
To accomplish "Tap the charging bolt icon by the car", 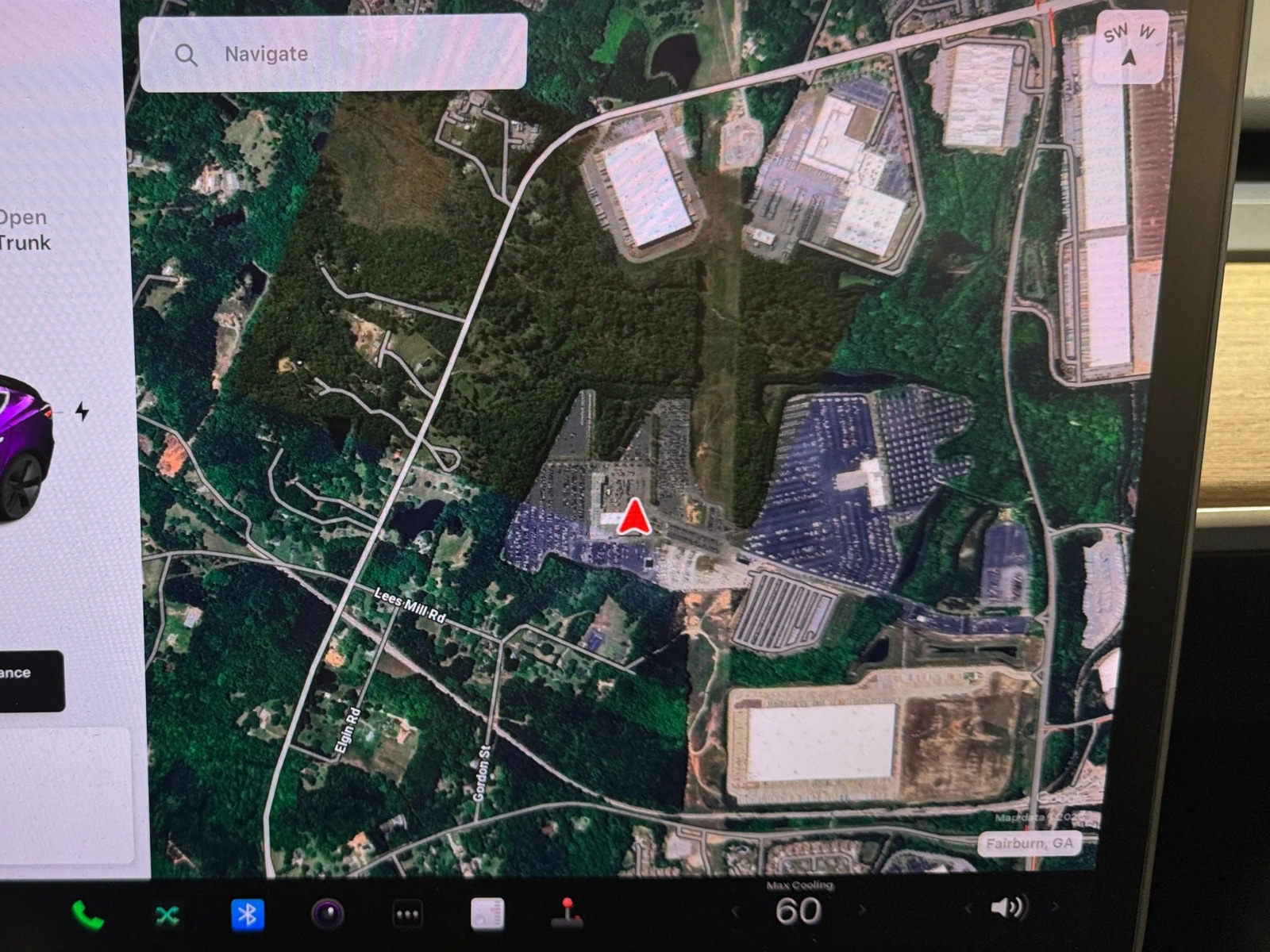I will (x=82, y=411).
